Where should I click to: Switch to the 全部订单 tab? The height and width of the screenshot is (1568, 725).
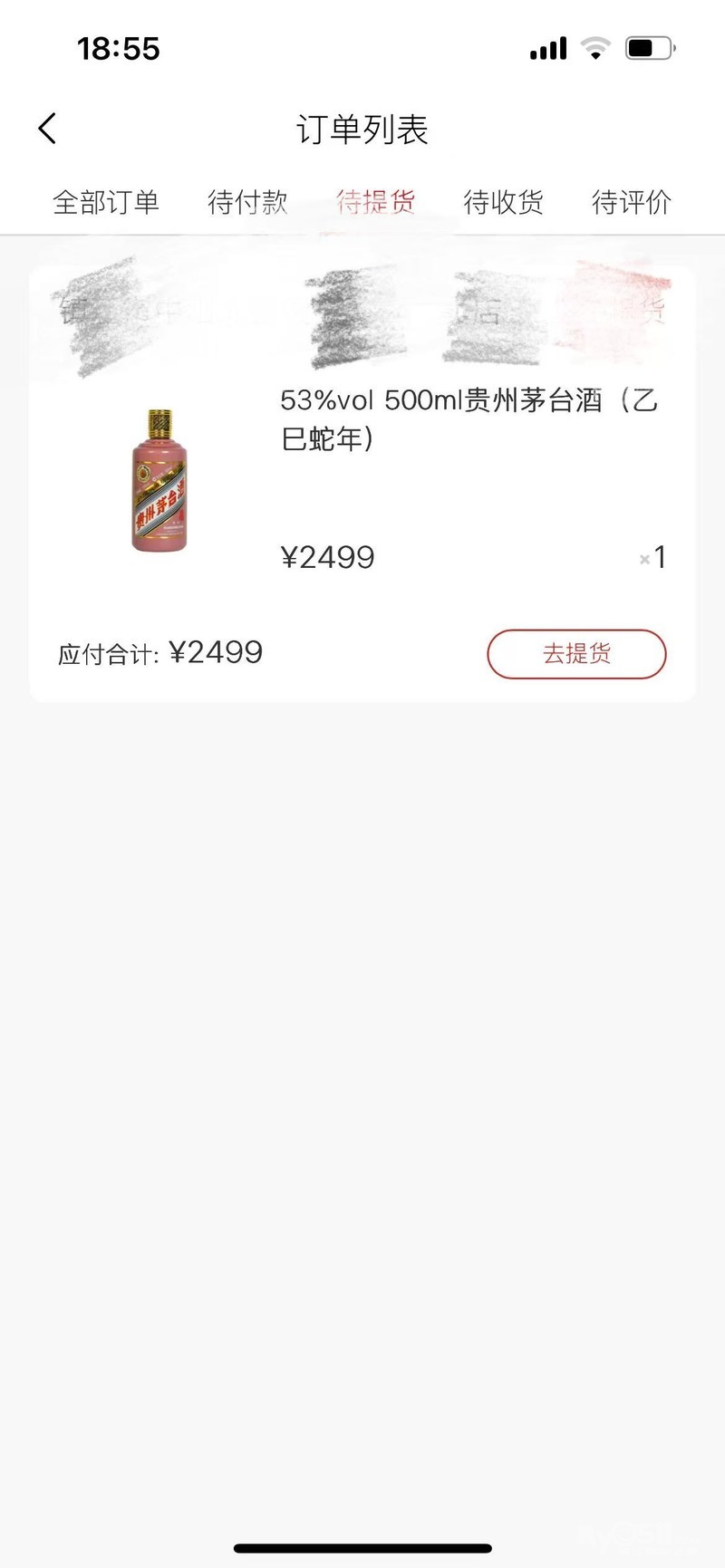pyautogui.click(x=106, y=202)
